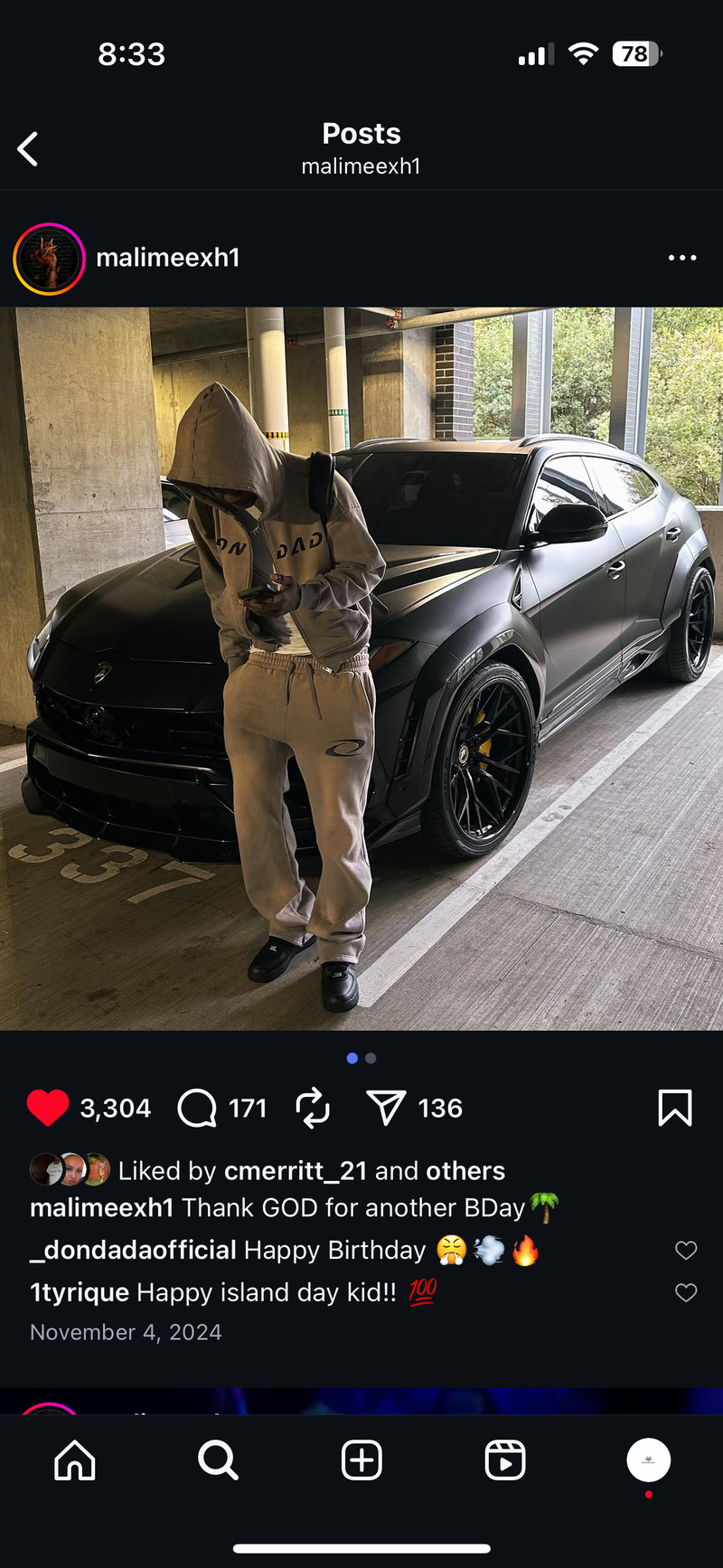723x1568 pixels.
Task: Open the comments on this post
Action: tap(197, 1108)
